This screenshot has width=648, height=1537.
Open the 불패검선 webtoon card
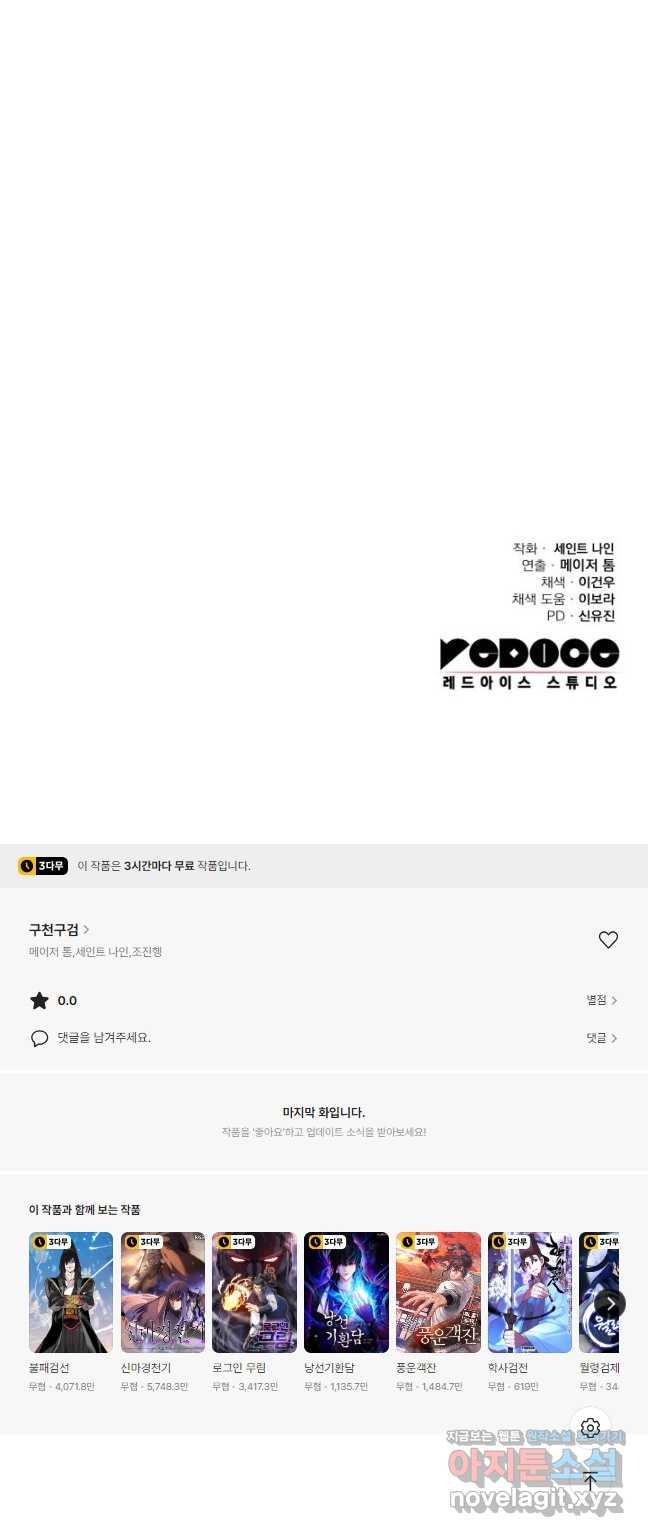(71, 1292)
